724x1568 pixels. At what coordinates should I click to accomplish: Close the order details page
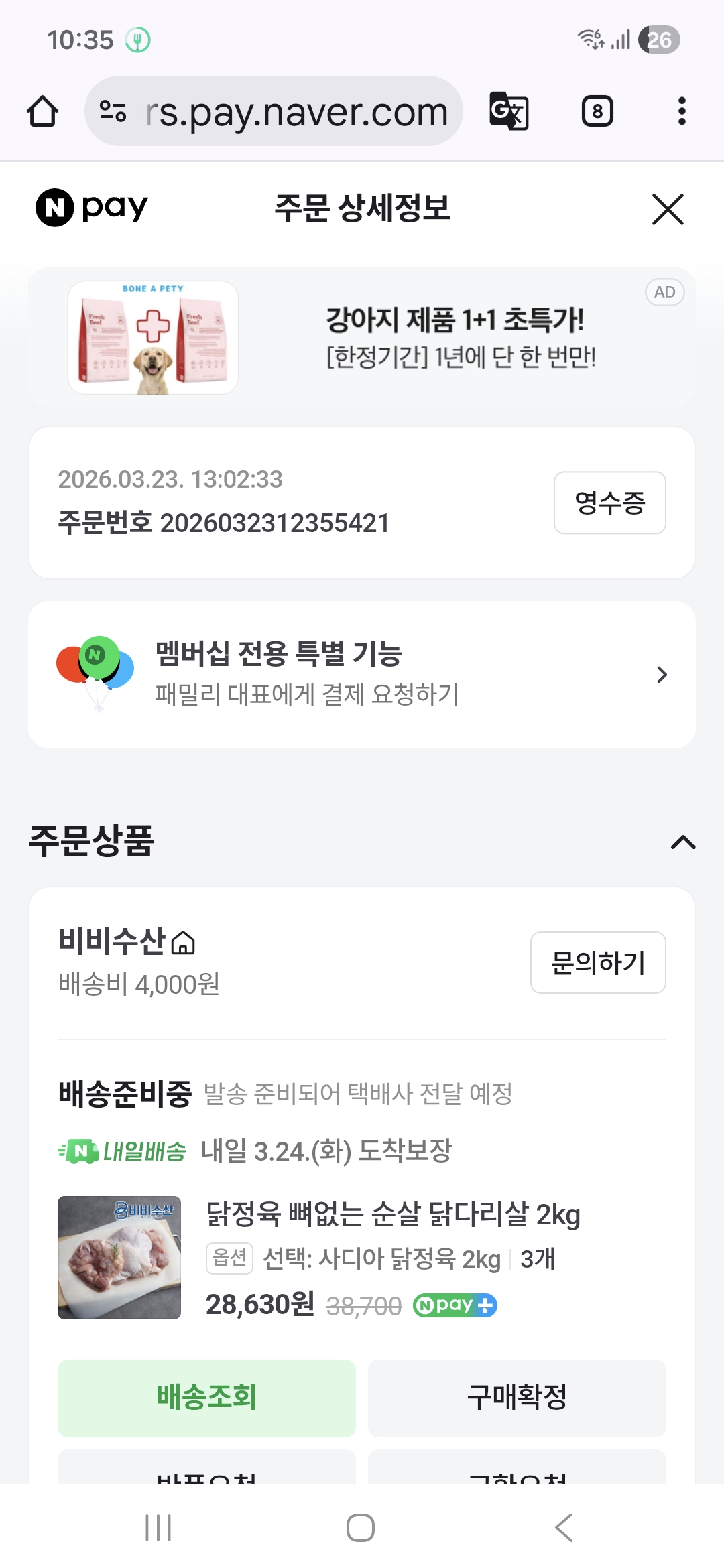tap(668, 210)
